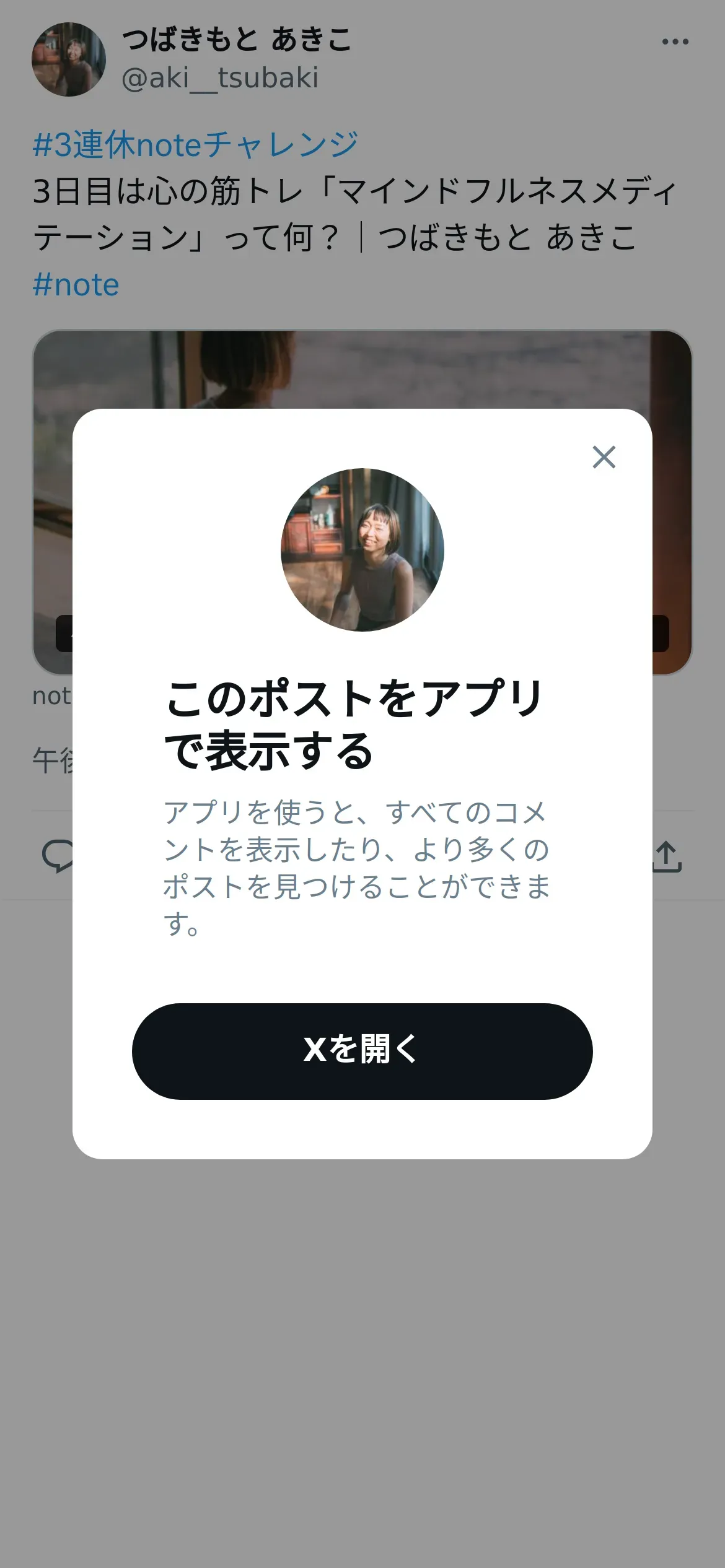Open the @aki__tsubaki profile handle
The width and height of the screenshot is (725, 1568).
(x=220, y=78)
